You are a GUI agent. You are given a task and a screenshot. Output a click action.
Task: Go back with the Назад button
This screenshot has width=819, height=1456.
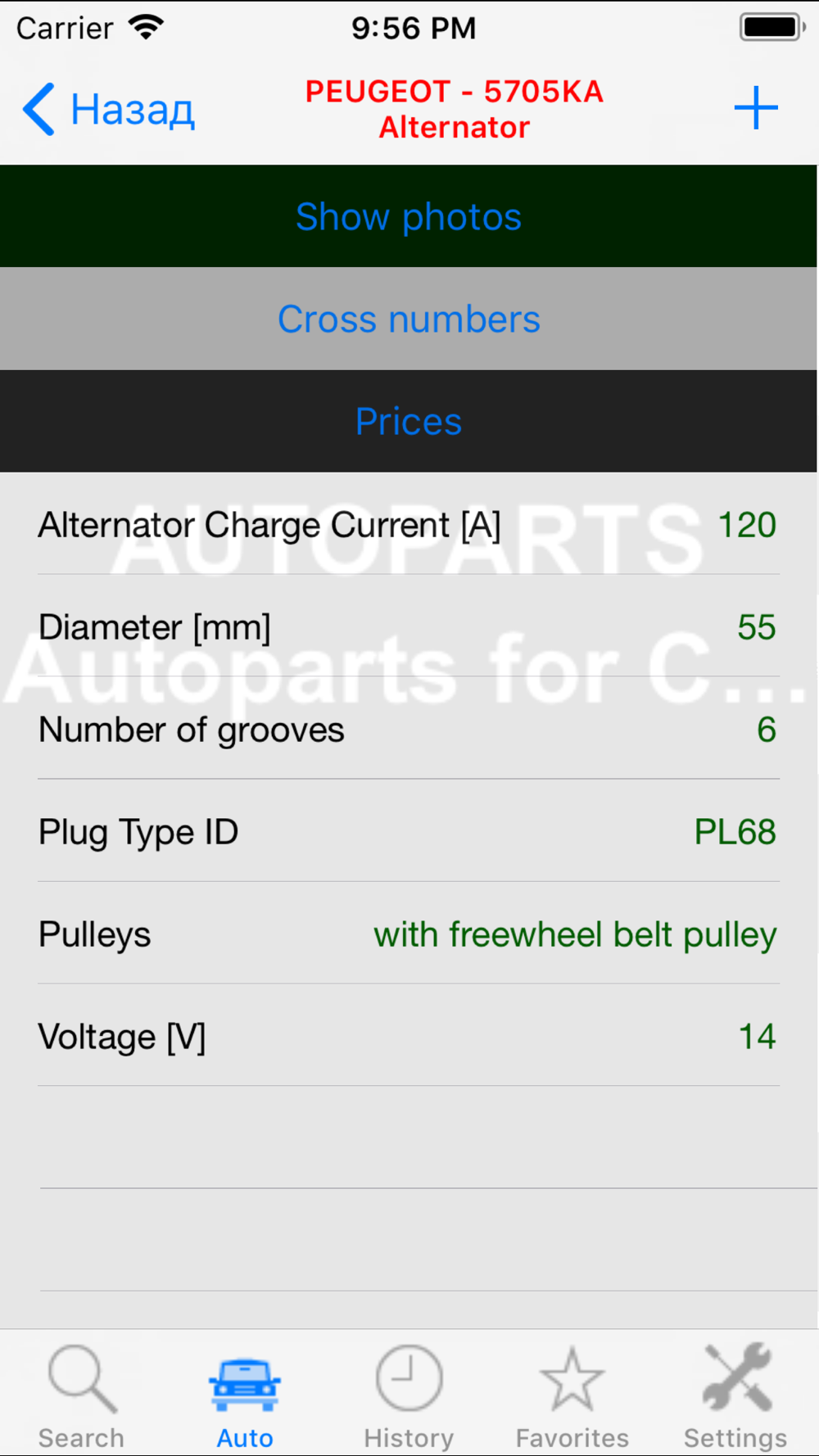point(108,109)
